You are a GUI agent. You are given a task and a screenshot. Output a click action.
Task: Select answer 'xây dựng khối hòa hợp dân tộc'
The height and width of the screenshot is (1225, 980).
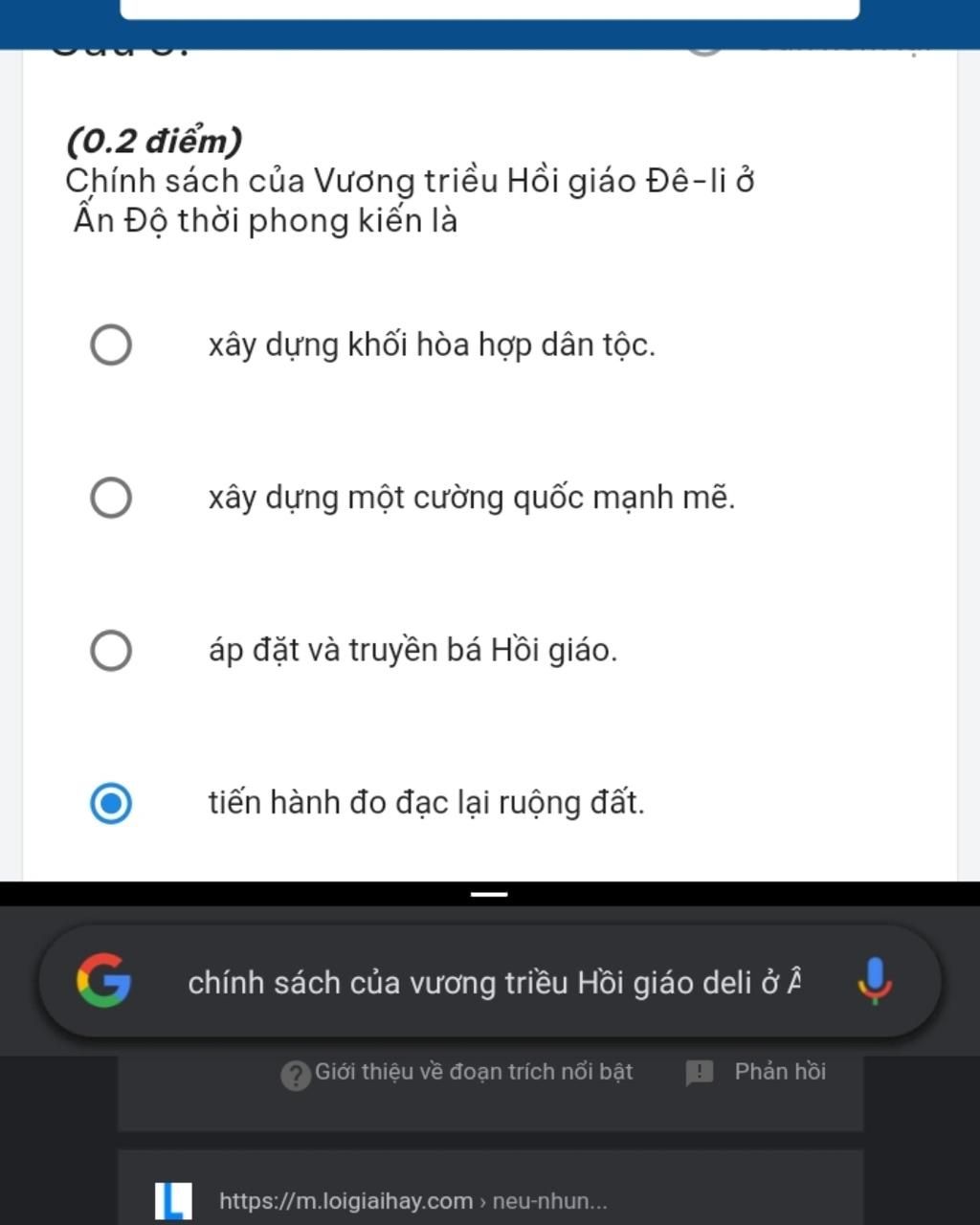click(x=111, y=345)
